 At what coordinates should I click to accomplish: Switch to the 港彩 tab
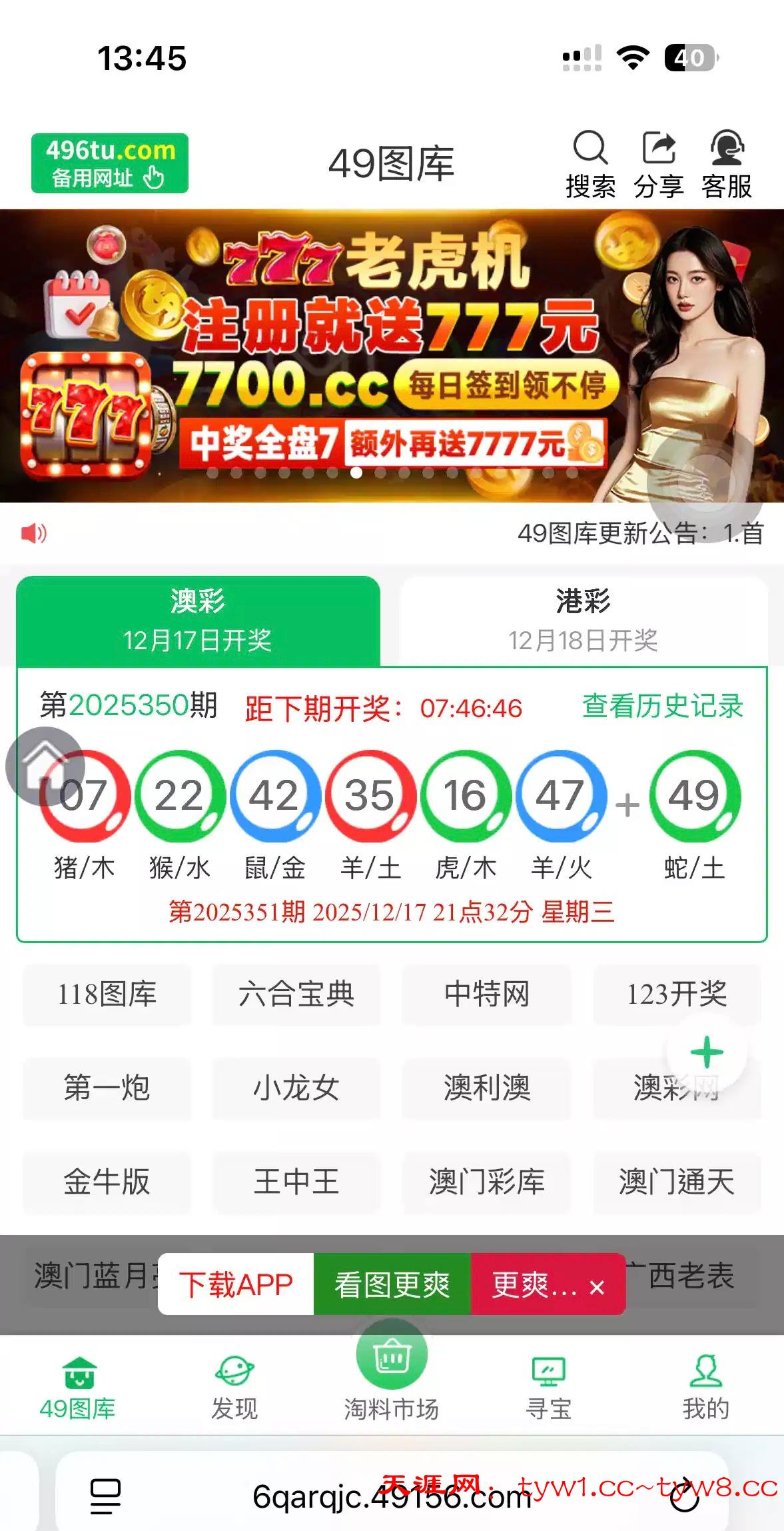tap(583, 621)
